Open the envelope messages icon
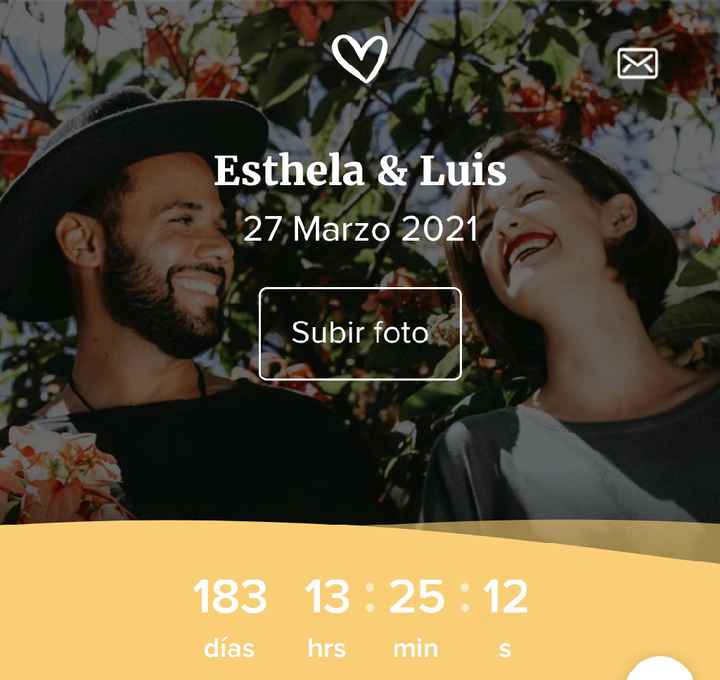Screen dimensions: 720x680 point(637,64)
